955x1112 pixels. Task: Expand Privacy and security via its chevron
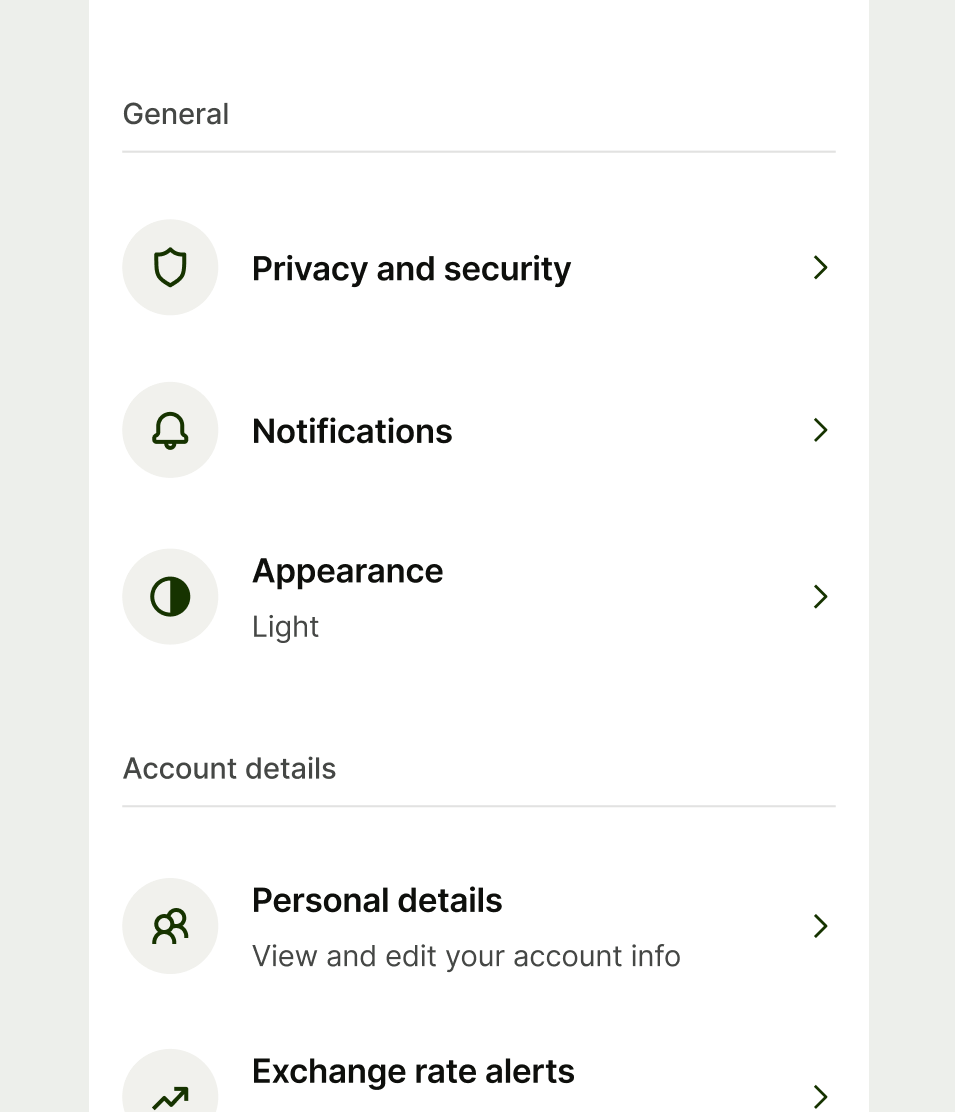[820, 267]
